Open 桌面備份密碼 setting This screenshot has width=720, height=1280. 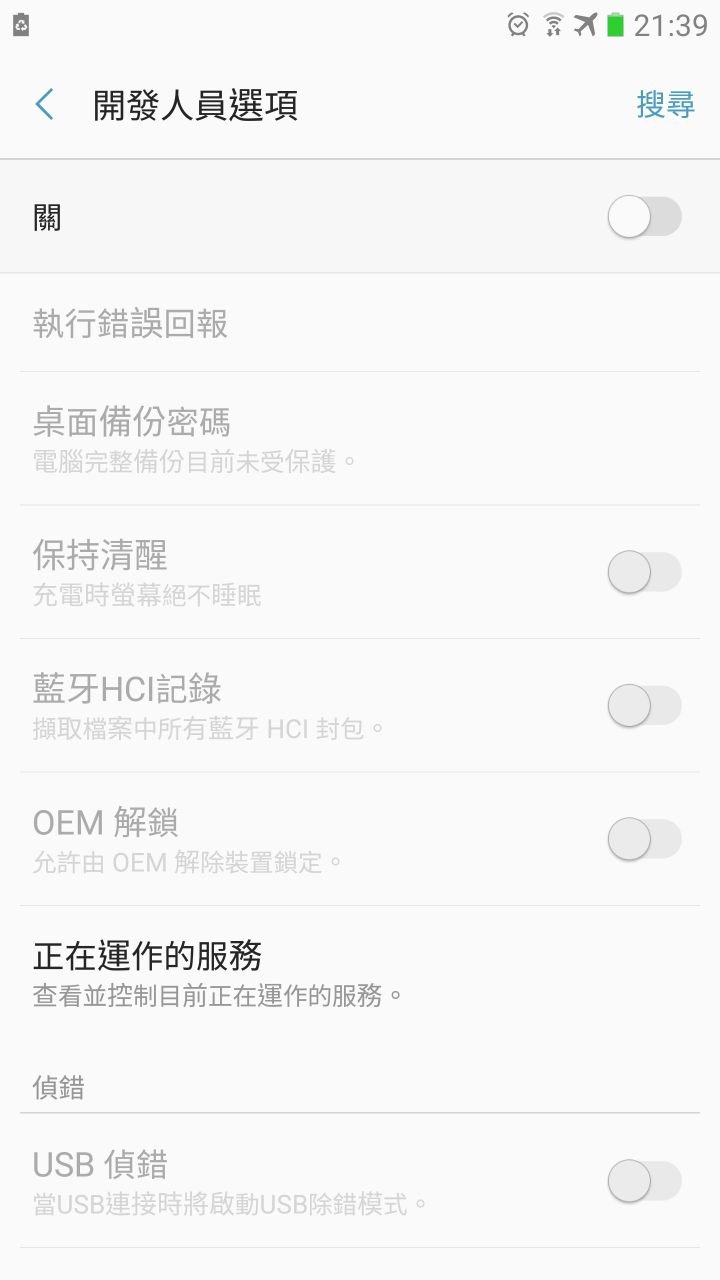[x=360, y=439]
